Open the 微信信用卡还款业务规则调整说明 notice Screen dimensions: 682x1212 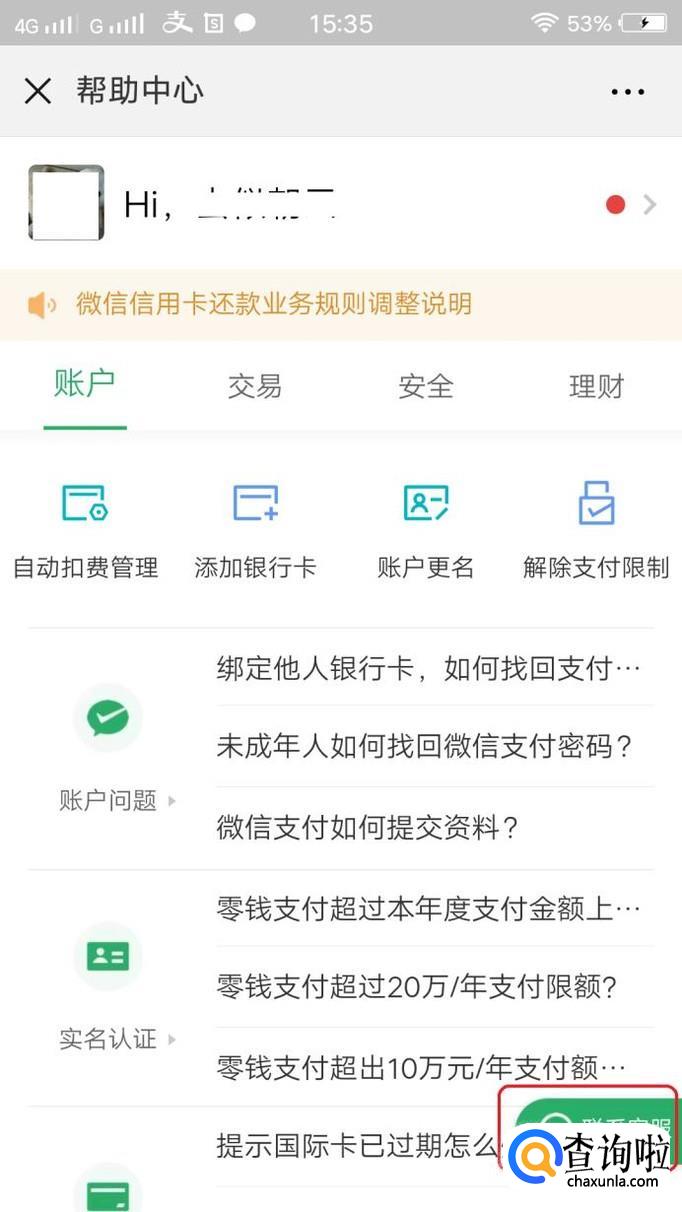click(x=273, y=304)
